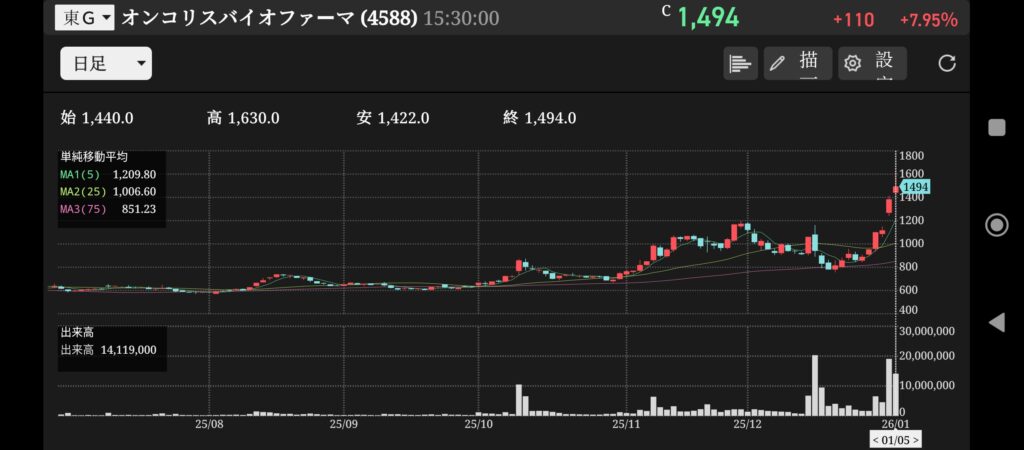This screenshot has width=1024, height=450.
Task: Refresh the chart data
Action: [x=947, y=63]
